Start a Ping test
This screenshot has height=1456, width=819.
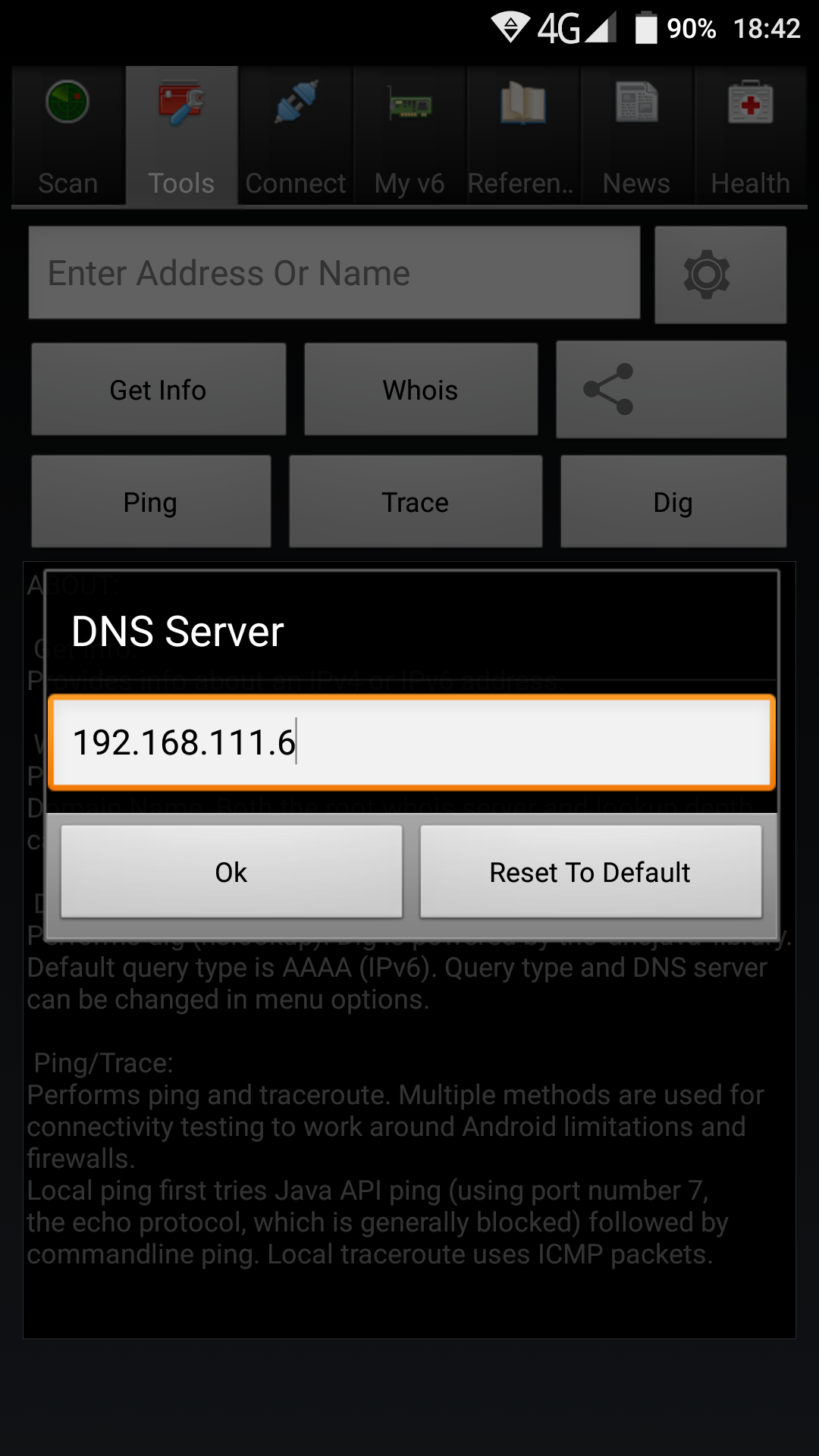coord(151,502)
